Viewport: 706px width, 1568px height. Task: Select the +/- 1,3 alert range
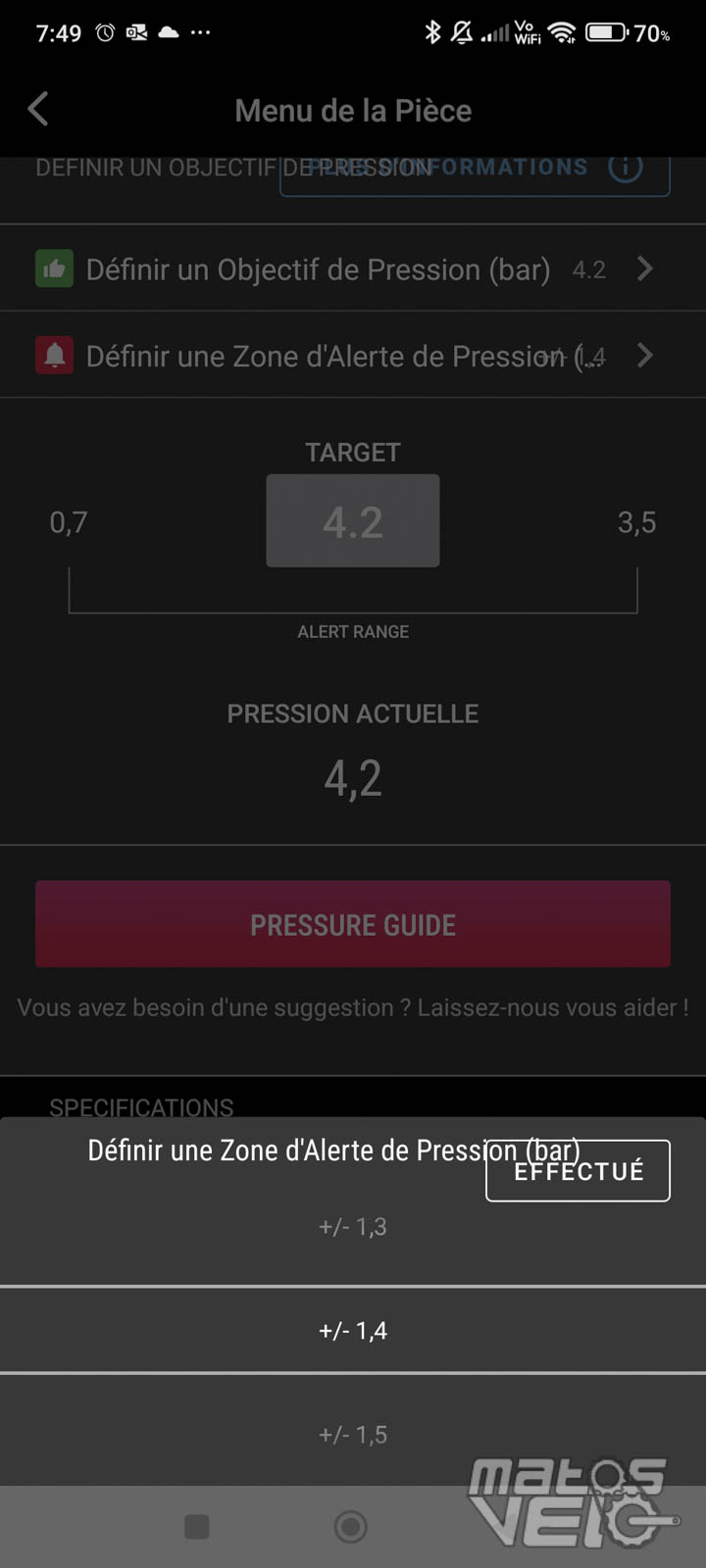353,1227
